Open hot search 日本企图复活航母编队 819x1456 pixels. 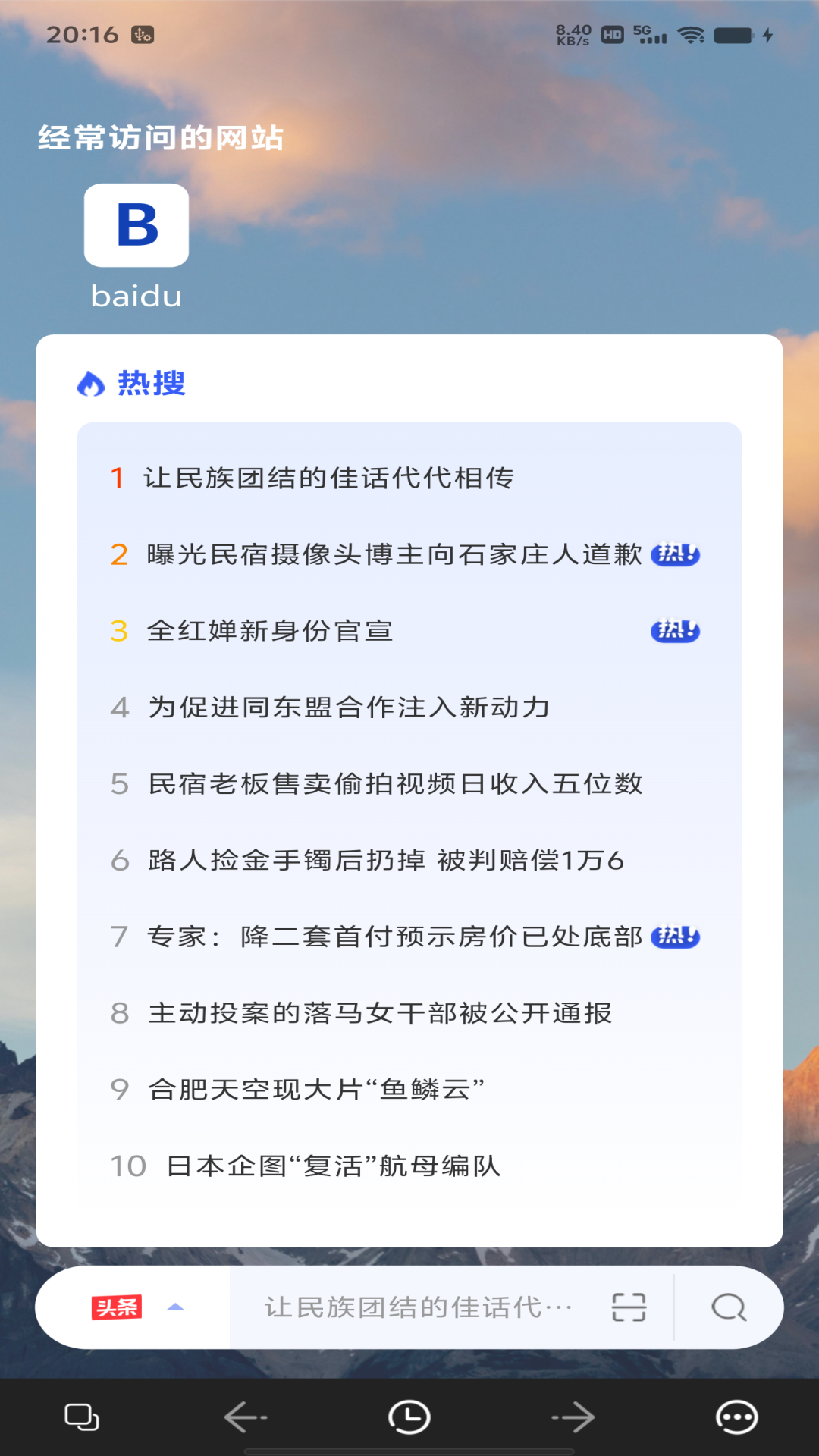click(x=334, y=1166)
